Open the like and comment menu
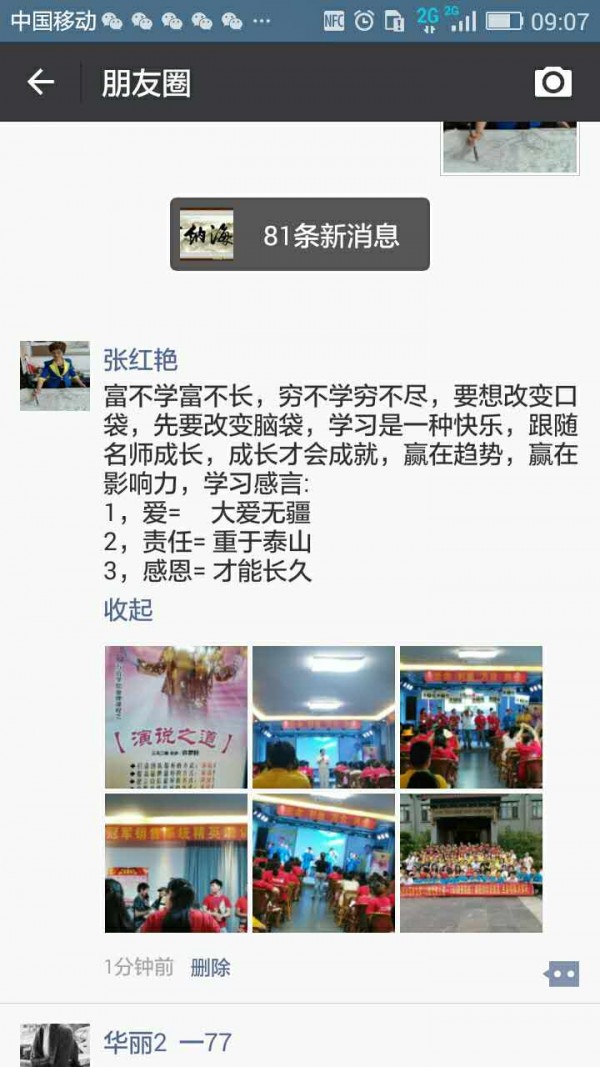The width and height of the screenshot is (600, 1067). 562,972
